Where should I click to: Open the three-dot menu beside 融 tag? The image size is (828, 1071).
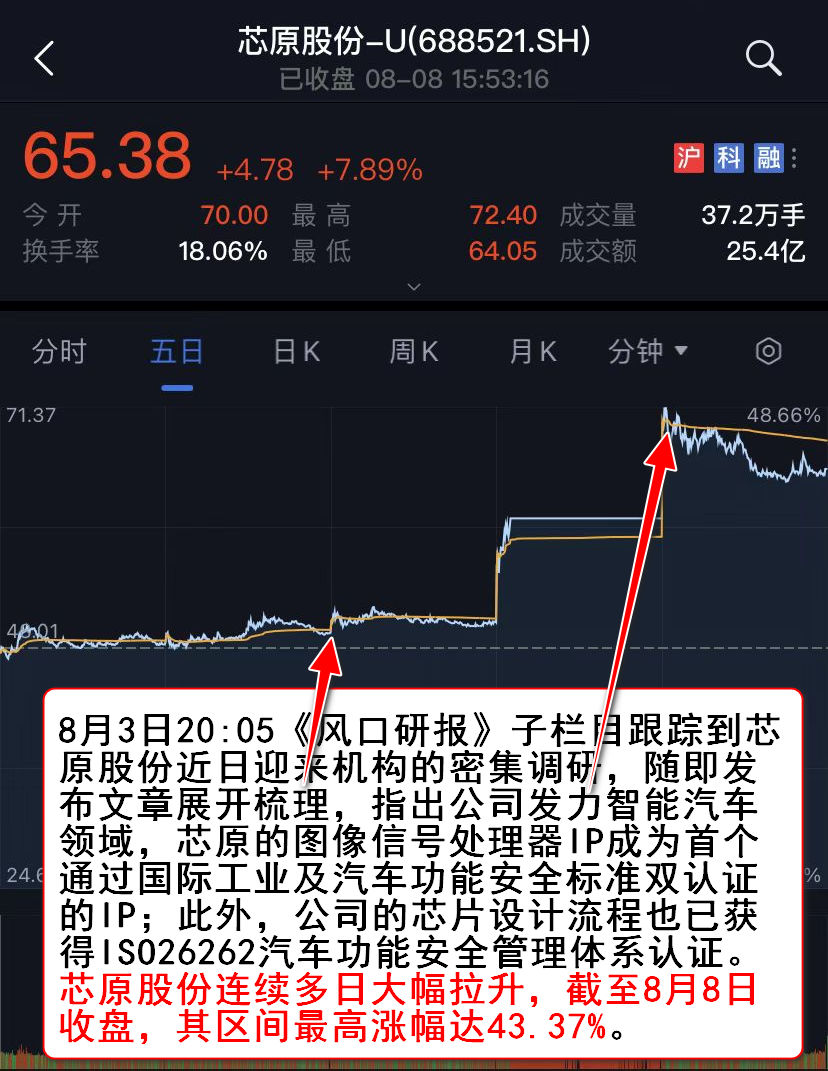tap(795, 158)
